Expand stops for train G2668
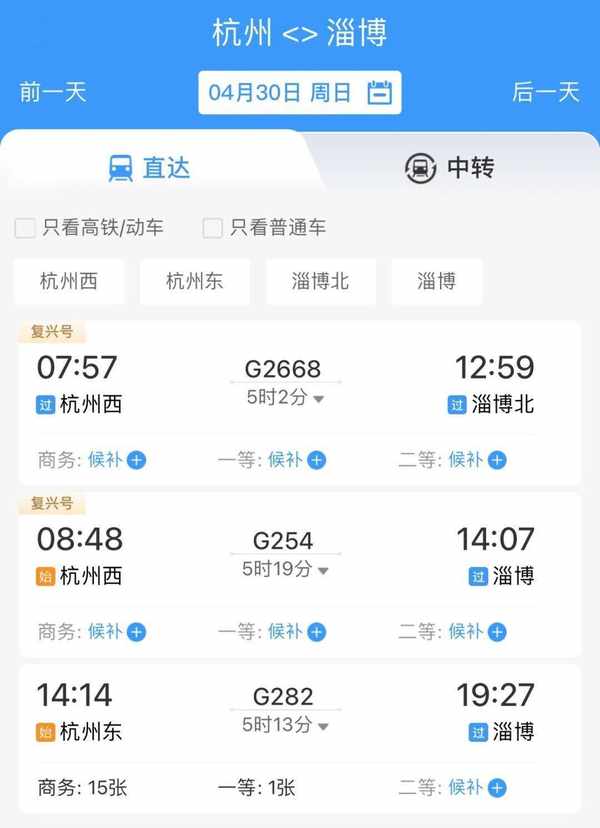 [319, 399]
